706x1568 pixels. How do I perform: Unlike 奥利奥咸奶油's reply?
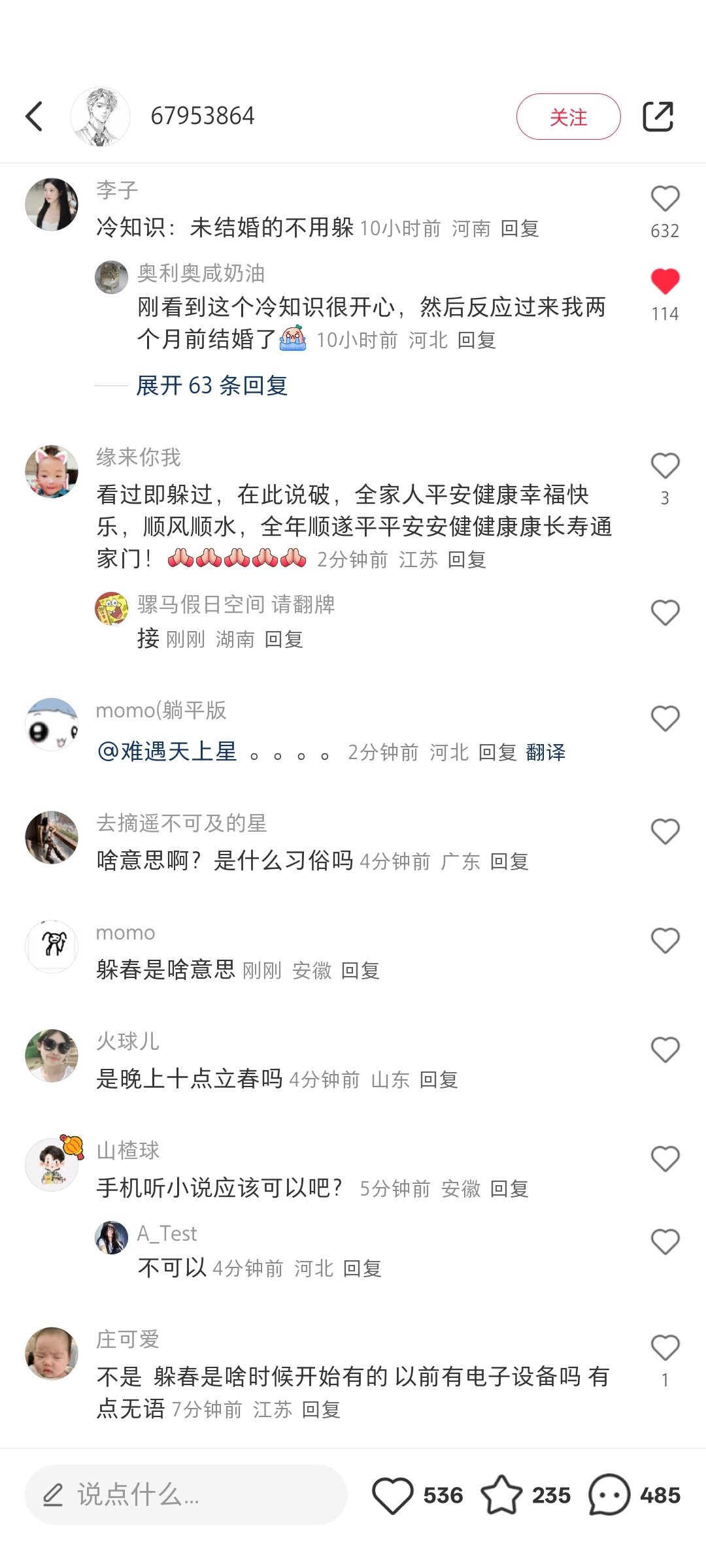(x=665, y=282)
